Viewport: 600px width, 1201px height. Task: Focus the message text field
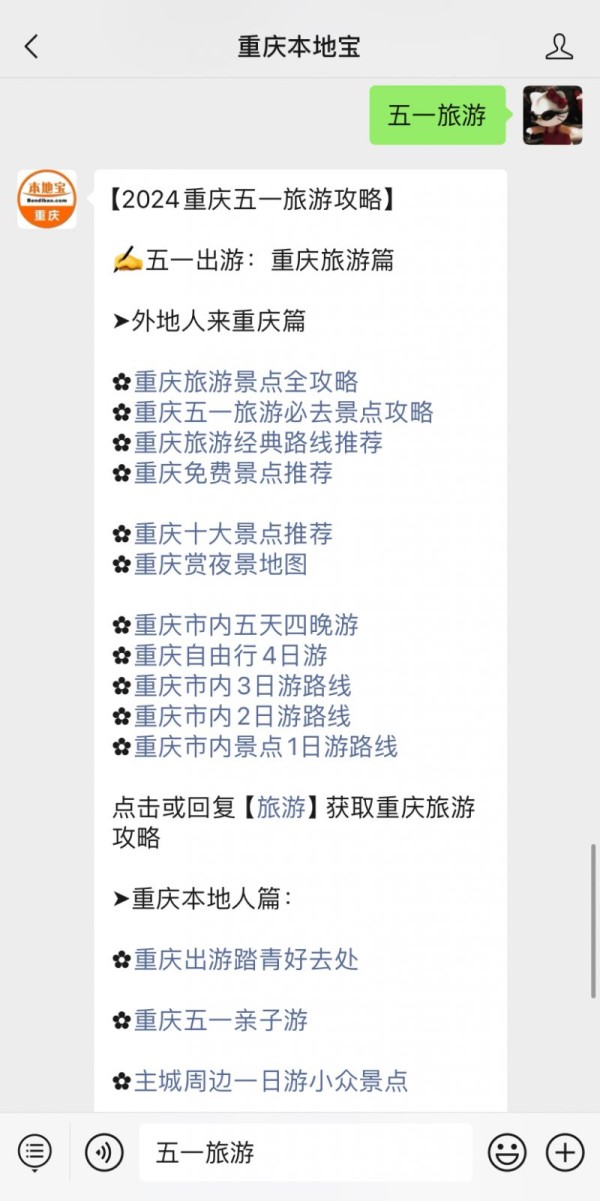306,1153
